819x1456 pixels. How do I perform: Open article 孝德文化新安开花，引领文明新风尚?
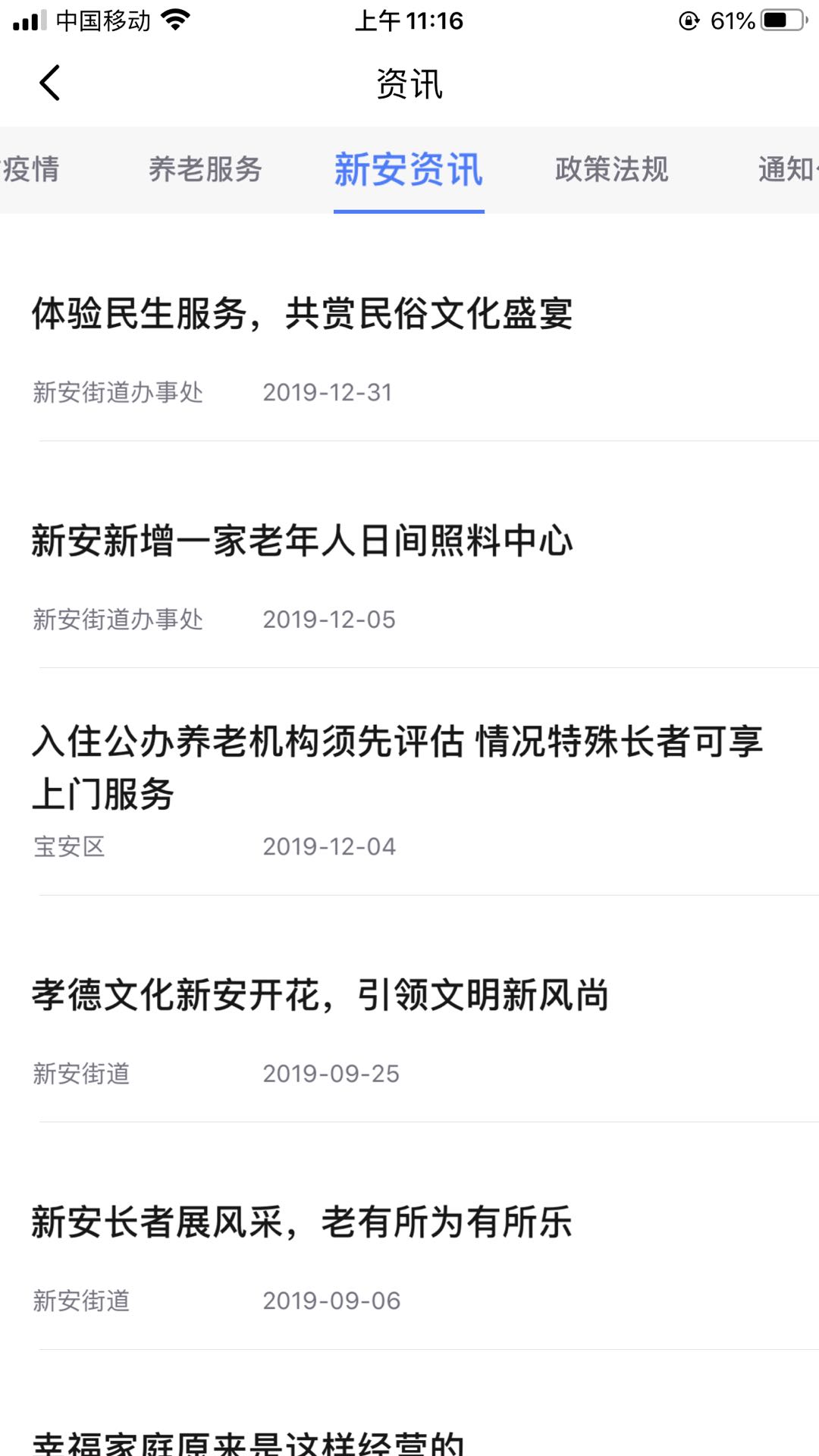(320, 995)
